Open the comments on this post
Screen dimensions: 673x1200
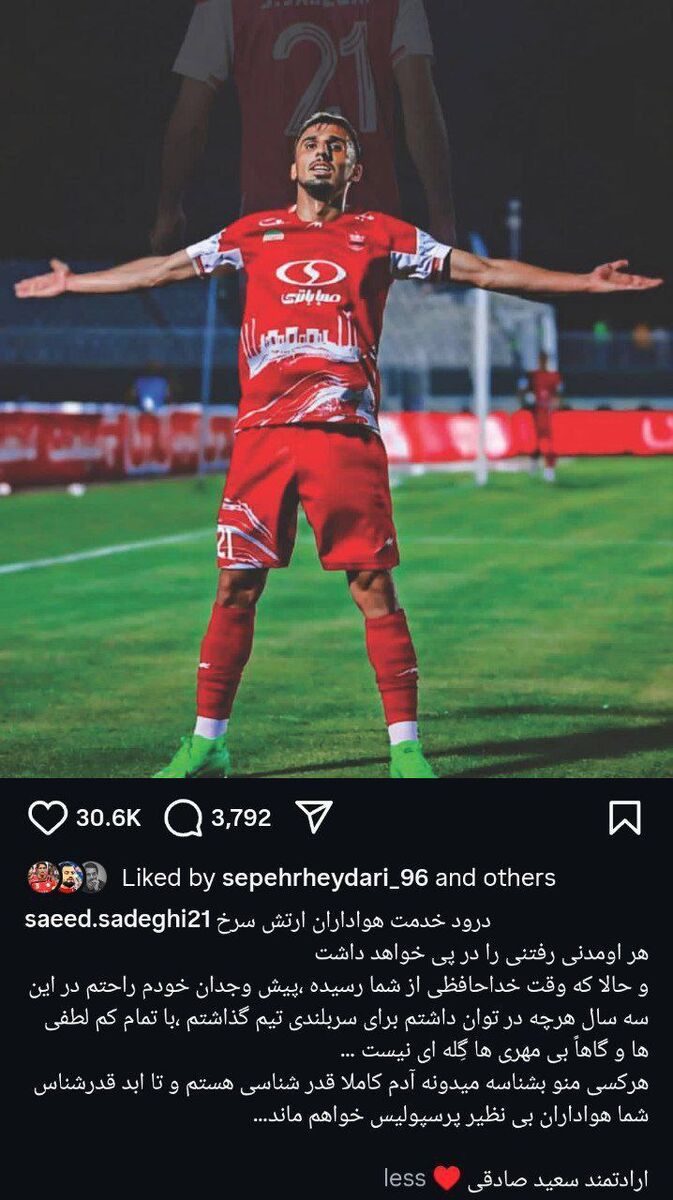click(x=183, y=818)
